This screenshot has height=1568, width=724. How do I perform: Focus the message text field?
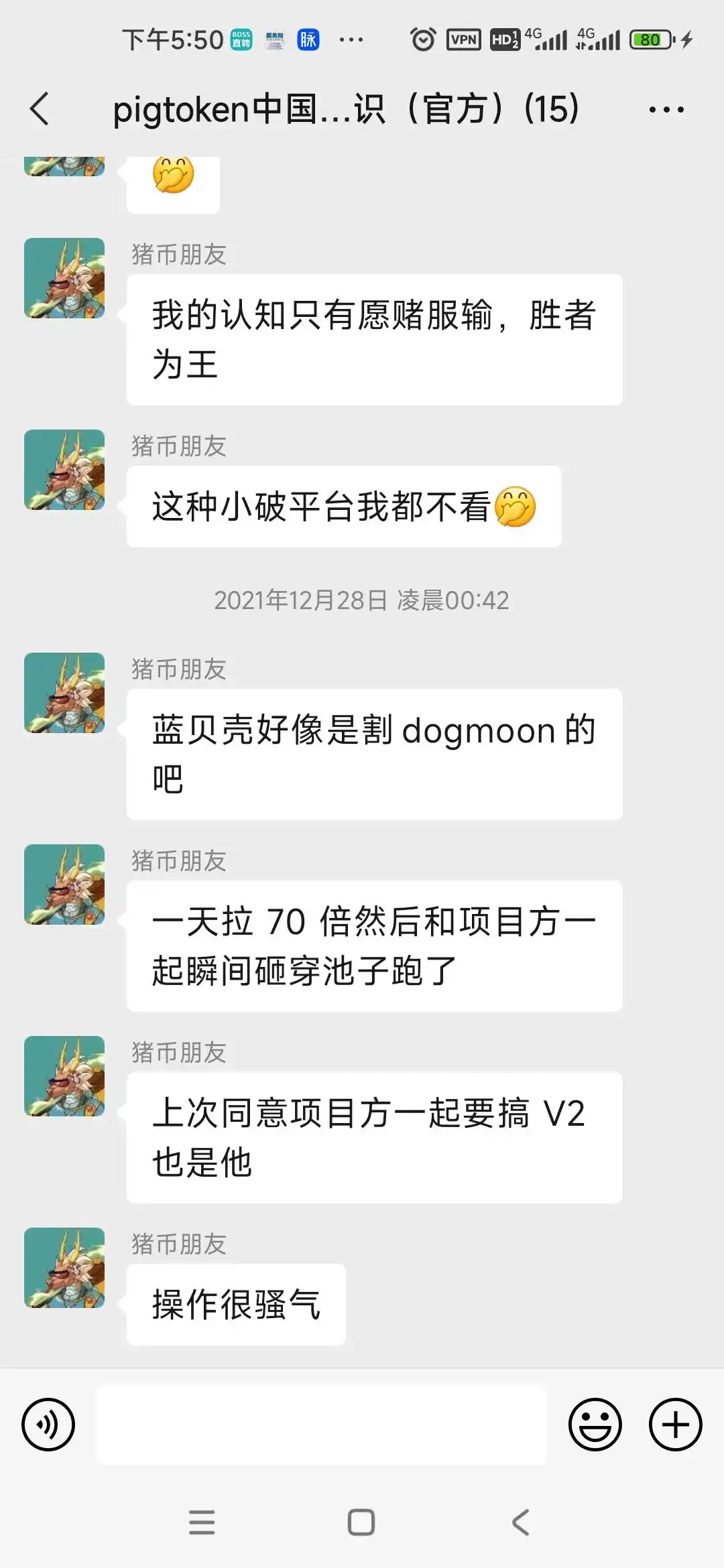coord(322,1424)
